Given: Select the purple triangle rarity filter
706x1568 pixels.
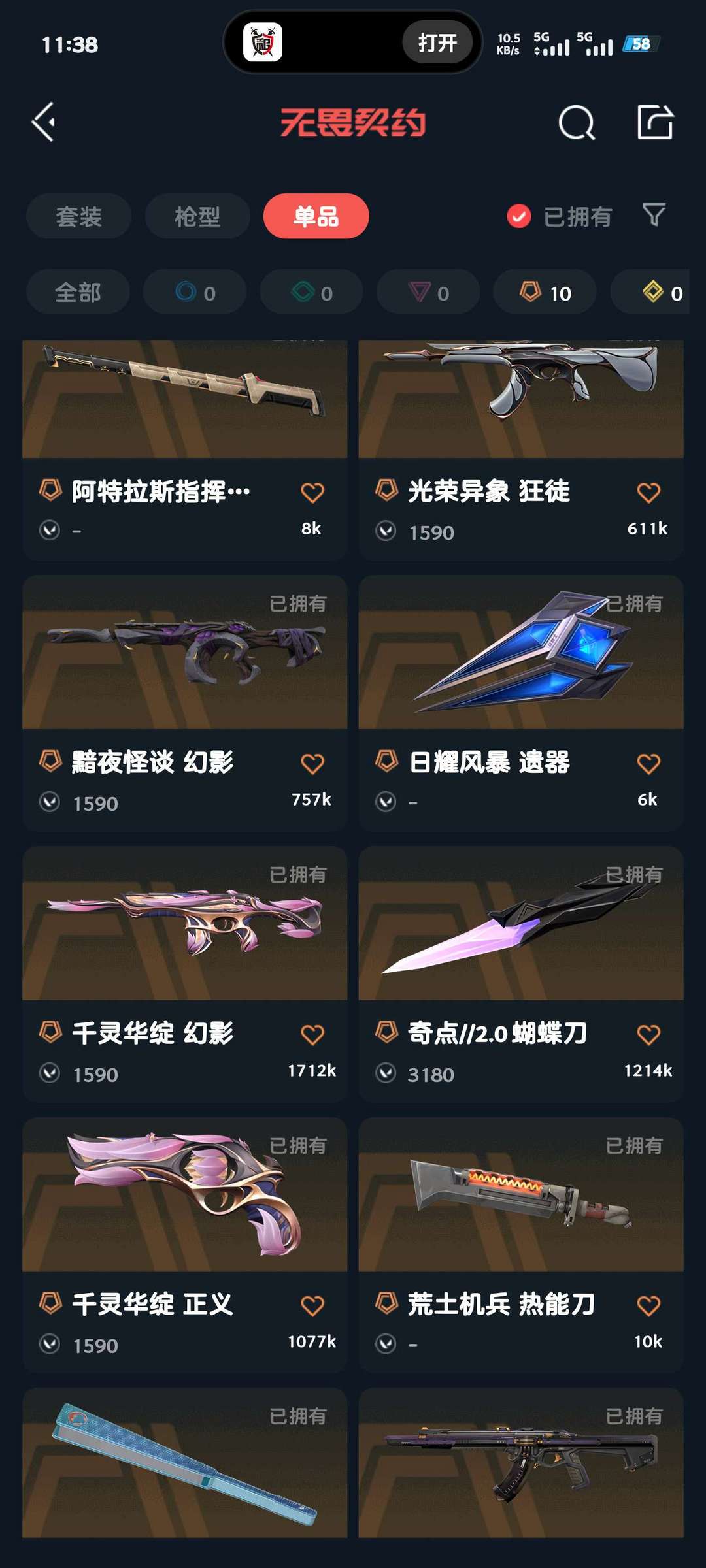Looking at the screenshot, I should pos(427,292).
